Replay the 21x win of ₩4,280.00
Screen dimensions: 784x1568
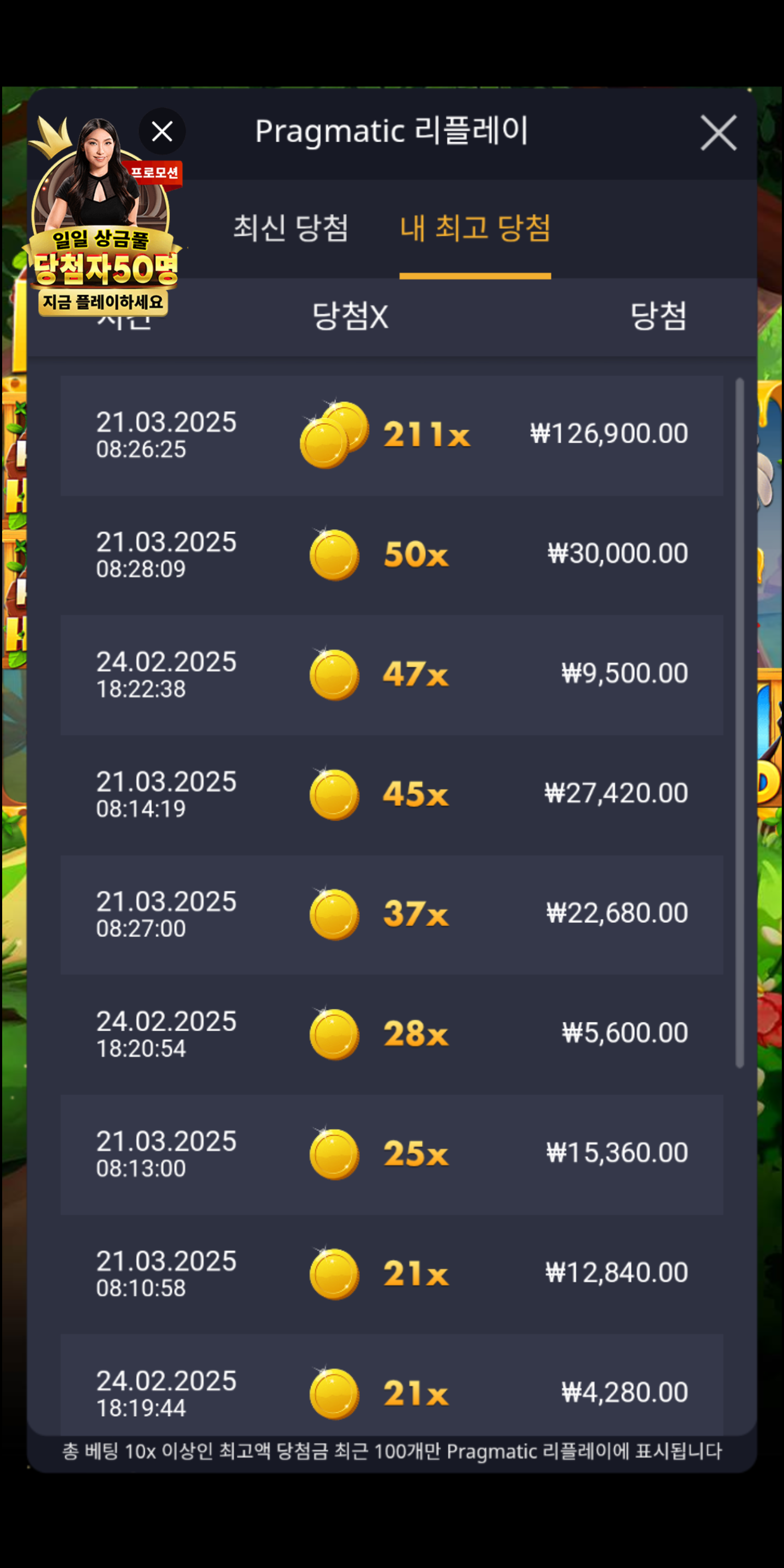click(391, 1391)
